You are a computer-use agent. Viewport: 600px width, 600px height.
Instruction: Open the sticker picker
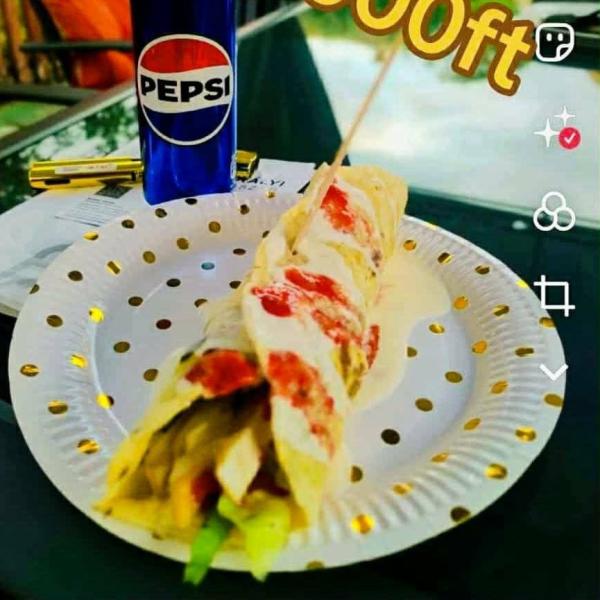(x=554, y=42)
